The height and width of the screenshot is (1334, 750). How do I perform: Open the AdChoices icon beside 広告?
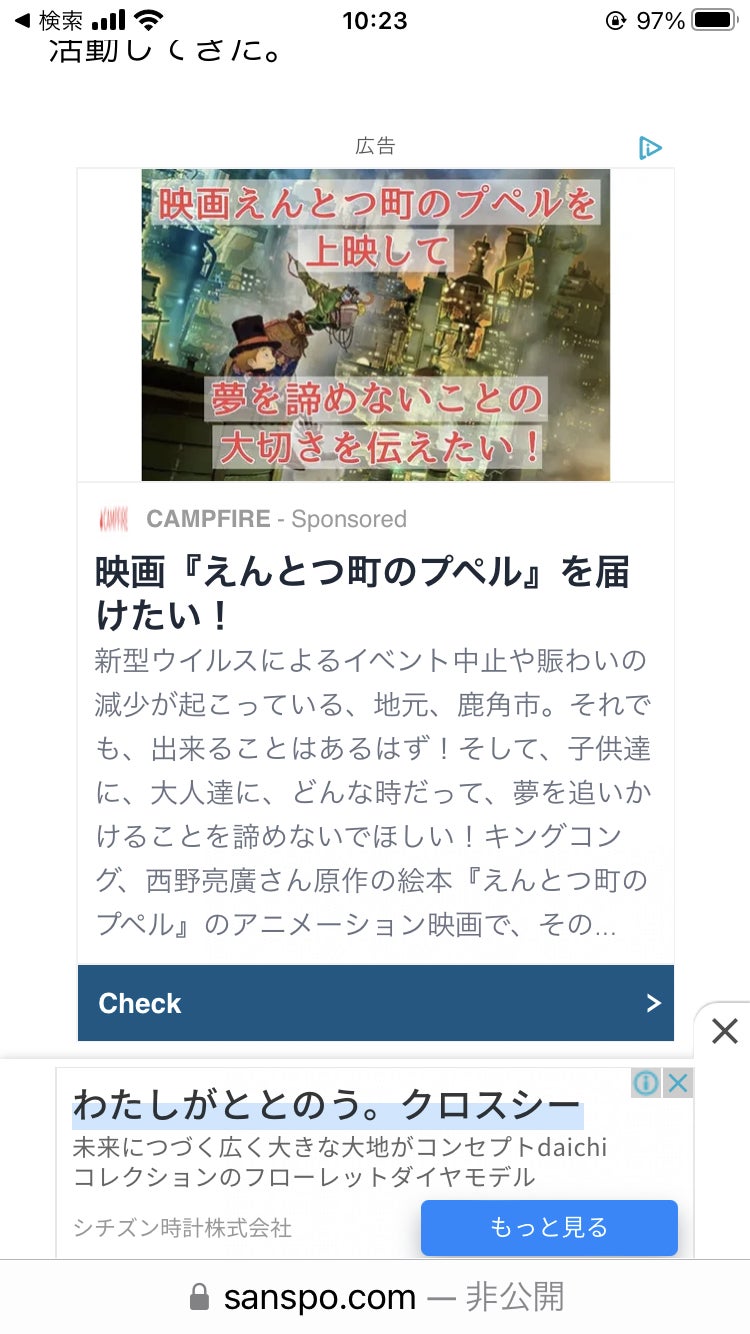[x=650, y=148]
